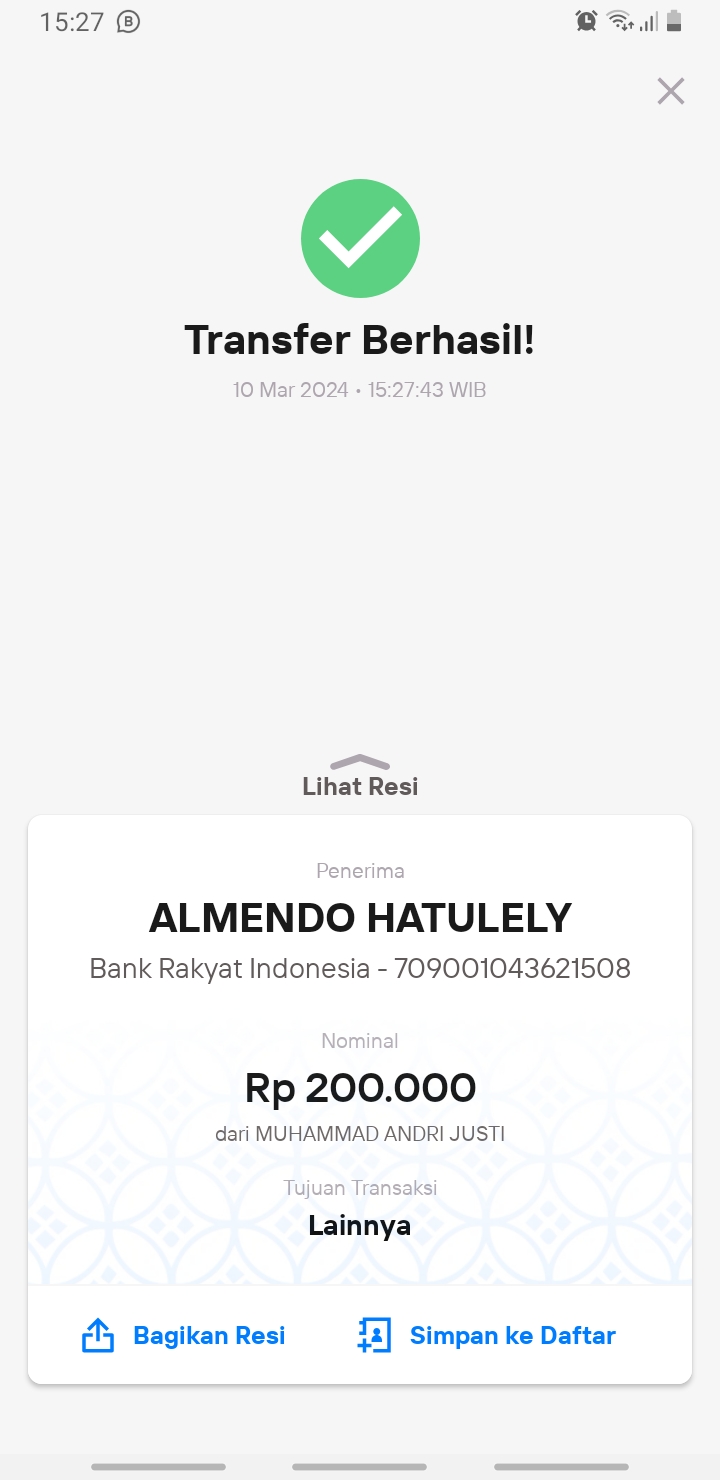Share the receipt with Bagikan Resi
Screen dimensions: 720x1480
183,1336
